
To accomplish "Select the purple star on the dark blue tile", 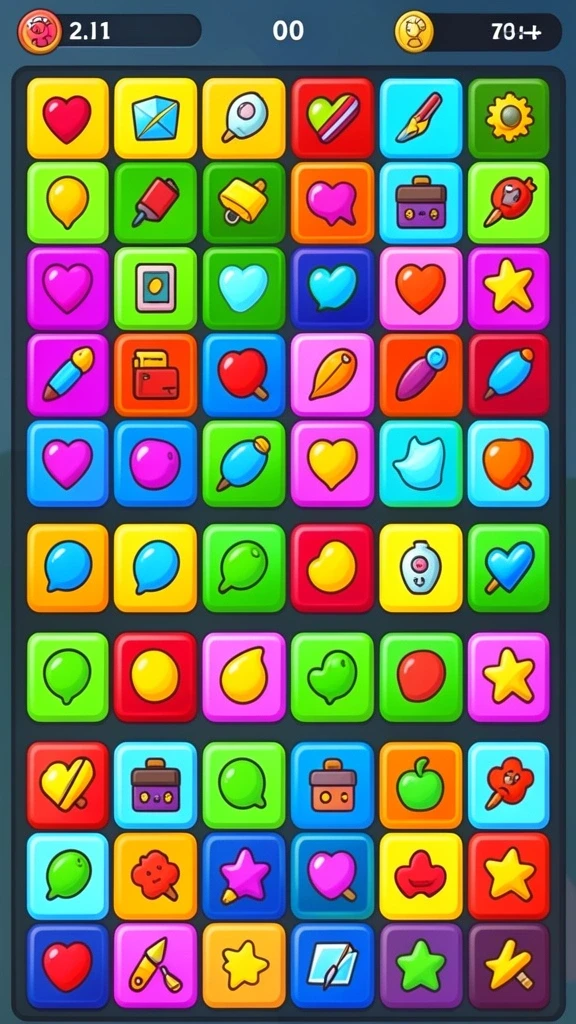I will (x=244, y=876).
